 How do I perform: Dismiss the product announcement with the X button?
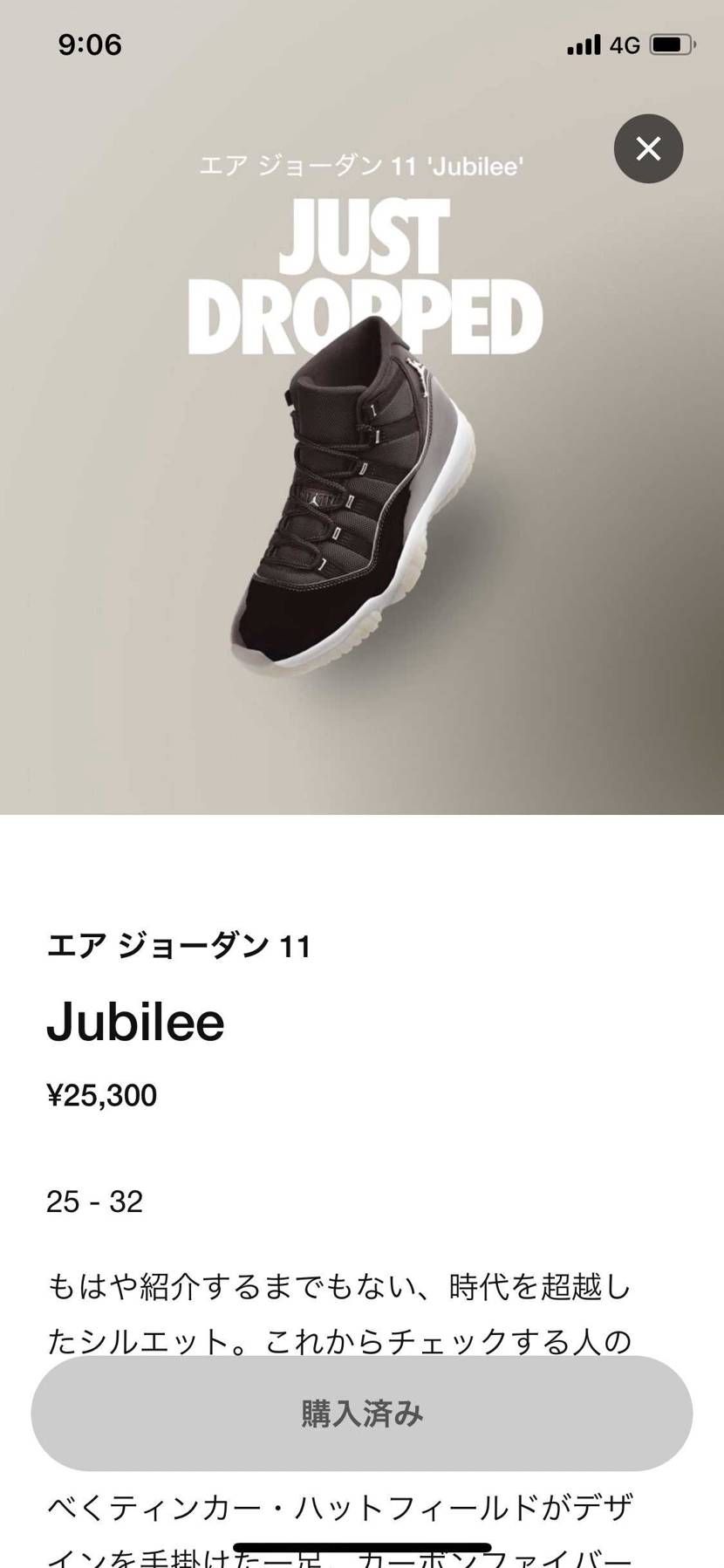click(648, 149)
